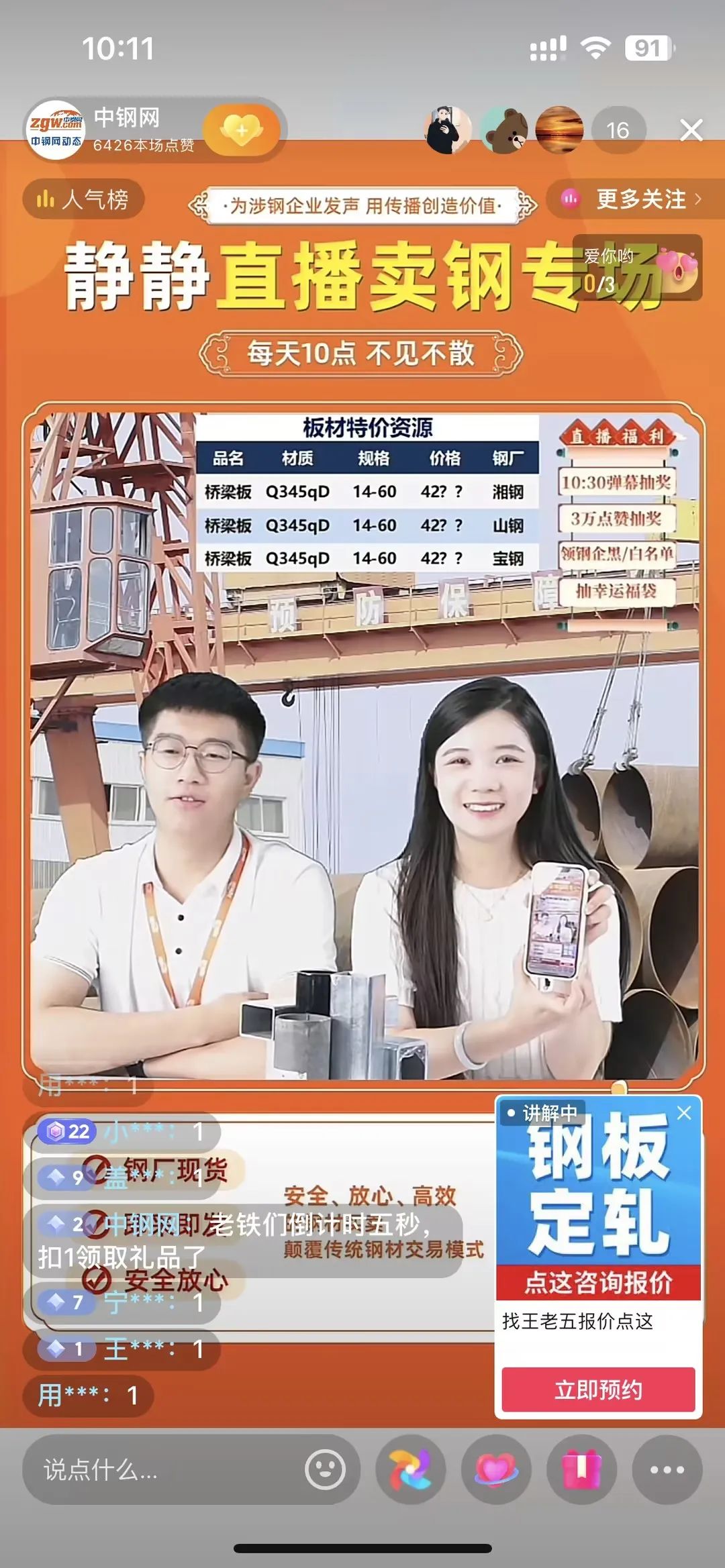The image size is (725, 1568).
Task: Open the gift box panel
Action: click(x=581, y=1470)
